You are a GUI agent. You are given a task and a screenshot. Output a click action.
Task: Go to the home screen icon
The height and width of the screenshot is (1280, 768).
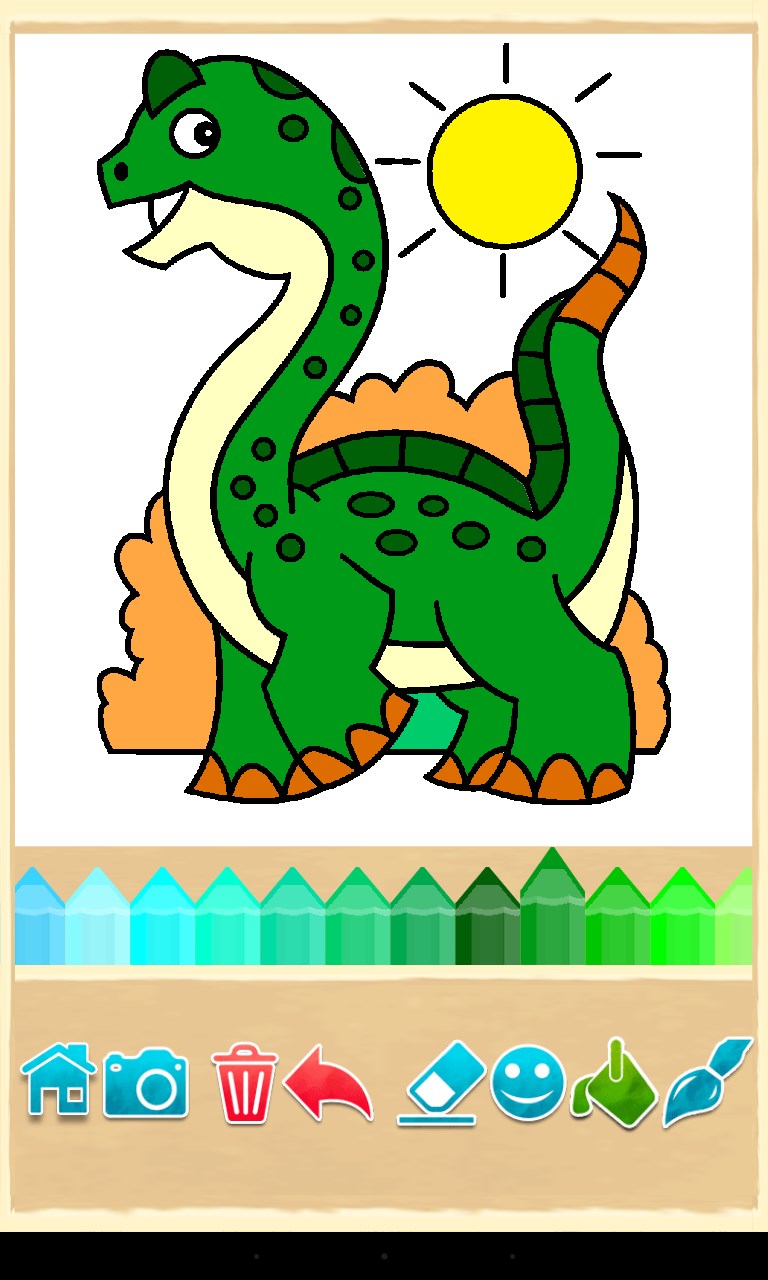58,1080
